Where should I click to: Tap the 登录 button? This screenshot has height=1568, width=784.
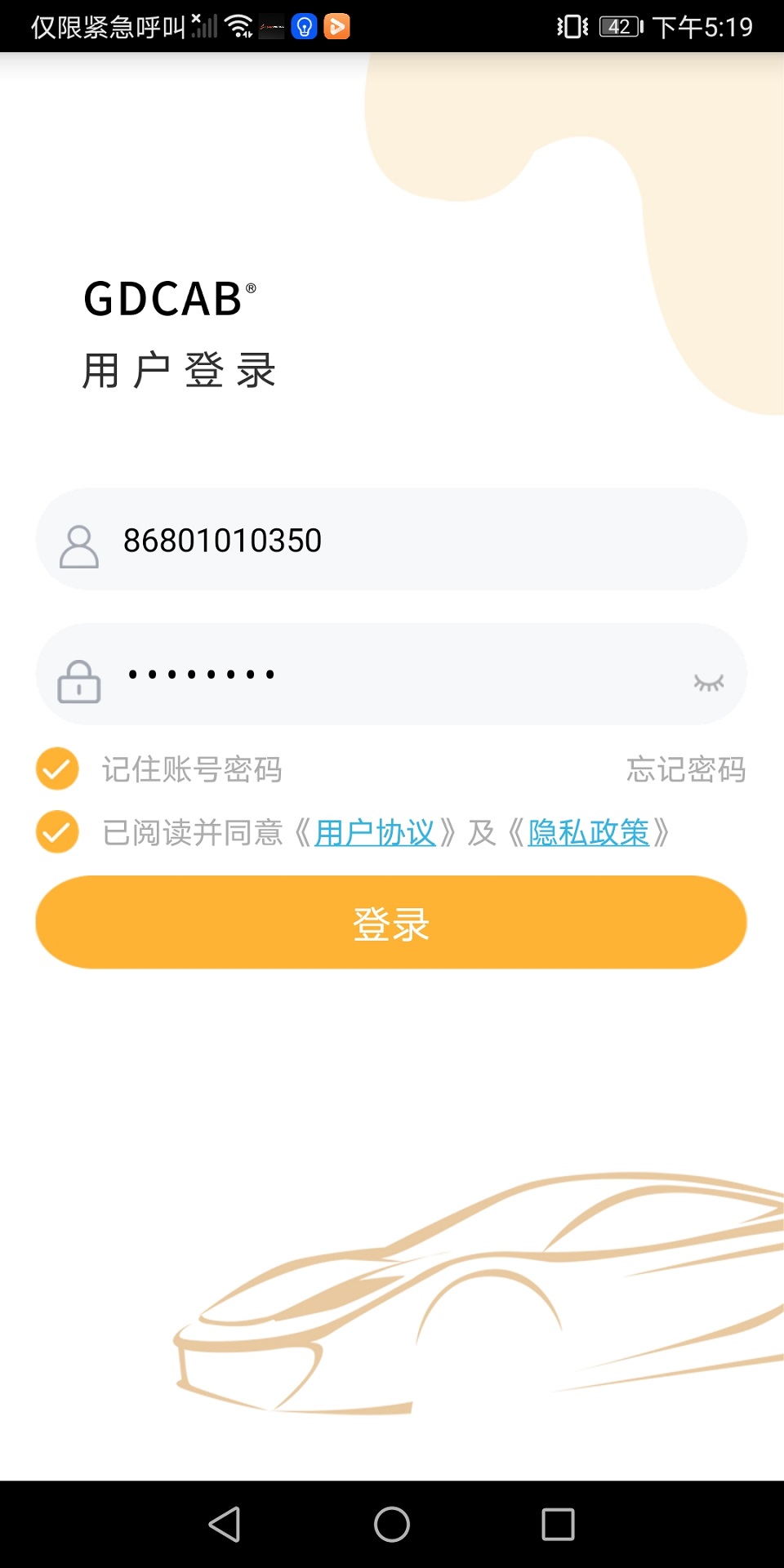(391, 923)
